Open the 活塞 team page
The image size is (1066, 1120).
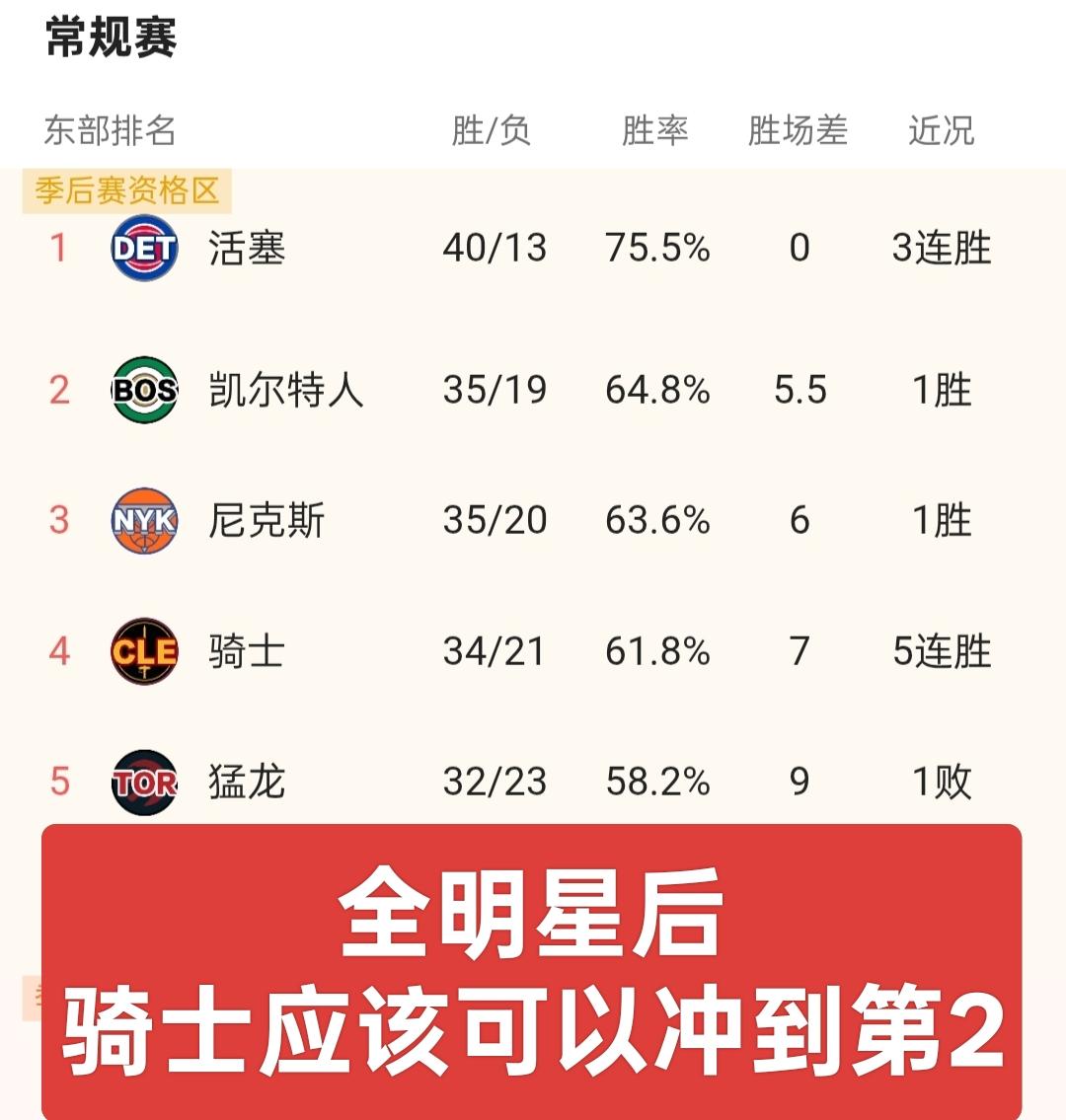tap(246, 249)
